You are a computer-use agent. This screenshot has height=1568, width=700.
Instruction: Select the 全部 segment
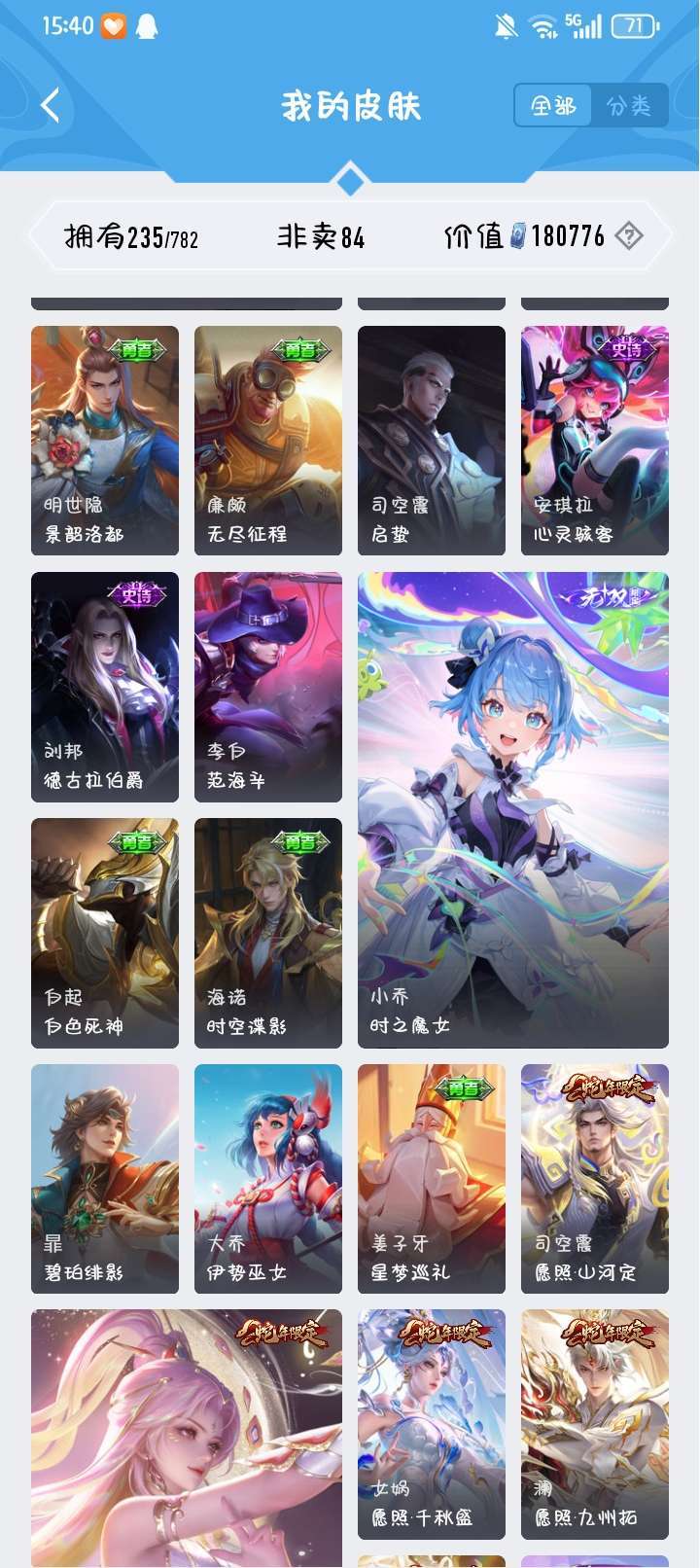(x=553, y=105)
